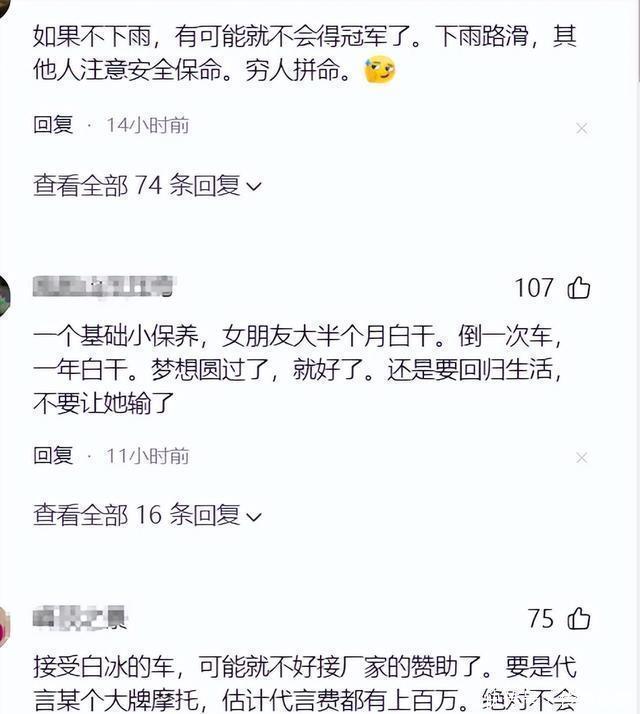
Task: Like the comment with 75 likes
Action: pos(579,619)
